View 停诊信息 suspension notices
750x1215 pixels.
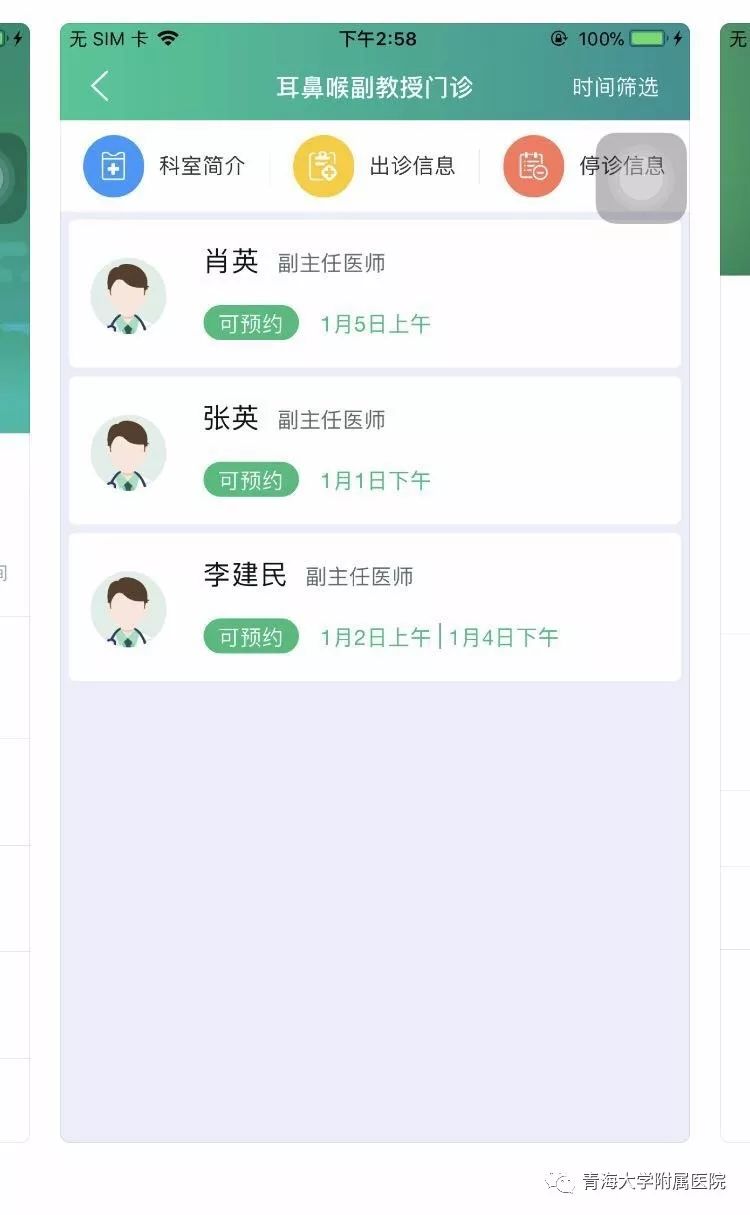pyautogui.click(x=560, y=166)
